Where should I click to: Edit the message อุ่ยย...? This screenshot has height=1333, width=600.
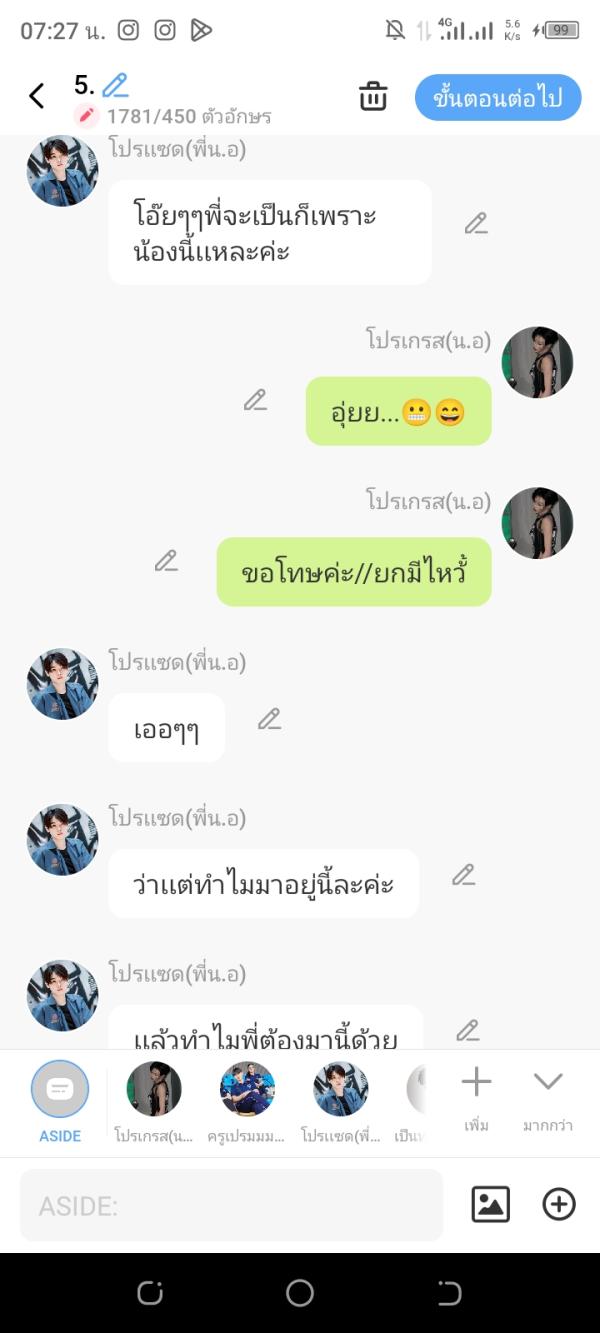(255, 401)
